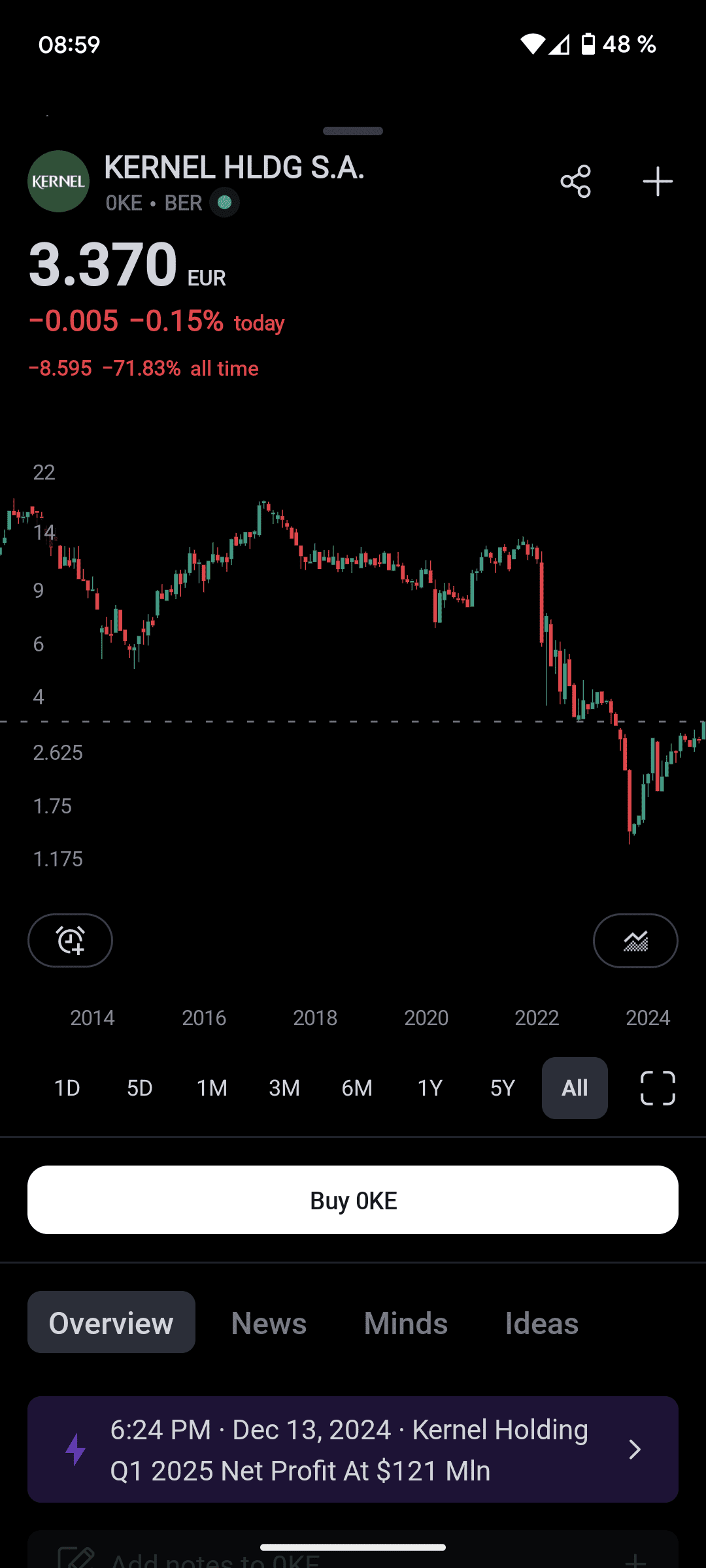The image size is (706, 1568).
Task: Add 0KE to watchlist with plus icon
Action: click(x=657, y=182)
